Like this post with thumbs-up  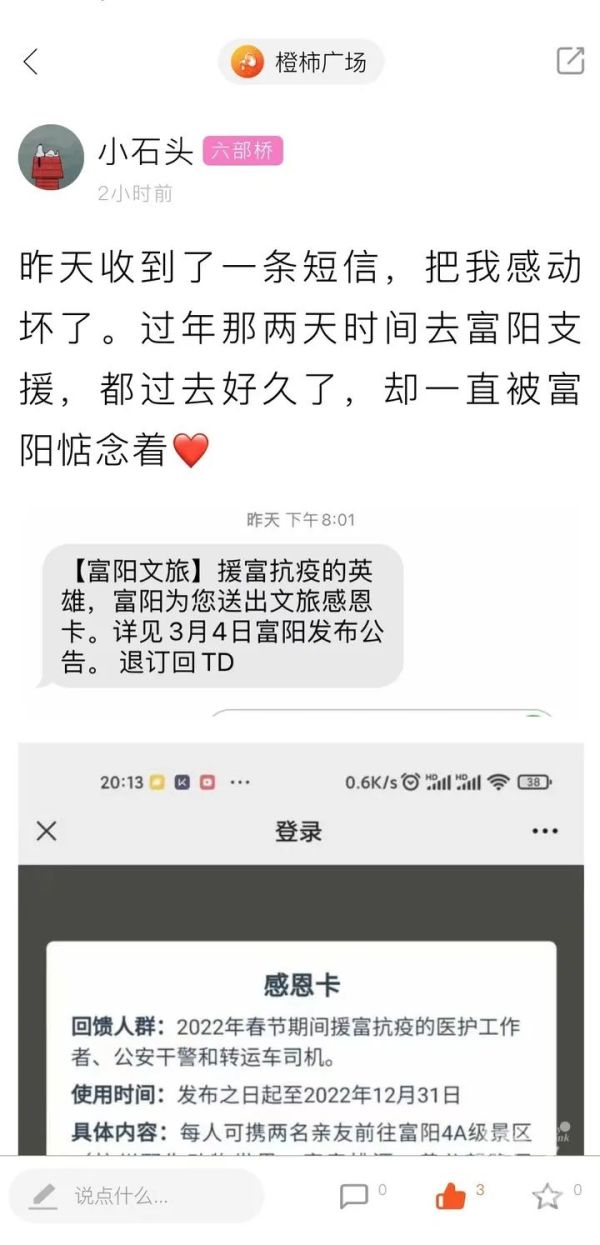tap(451, 1196)
